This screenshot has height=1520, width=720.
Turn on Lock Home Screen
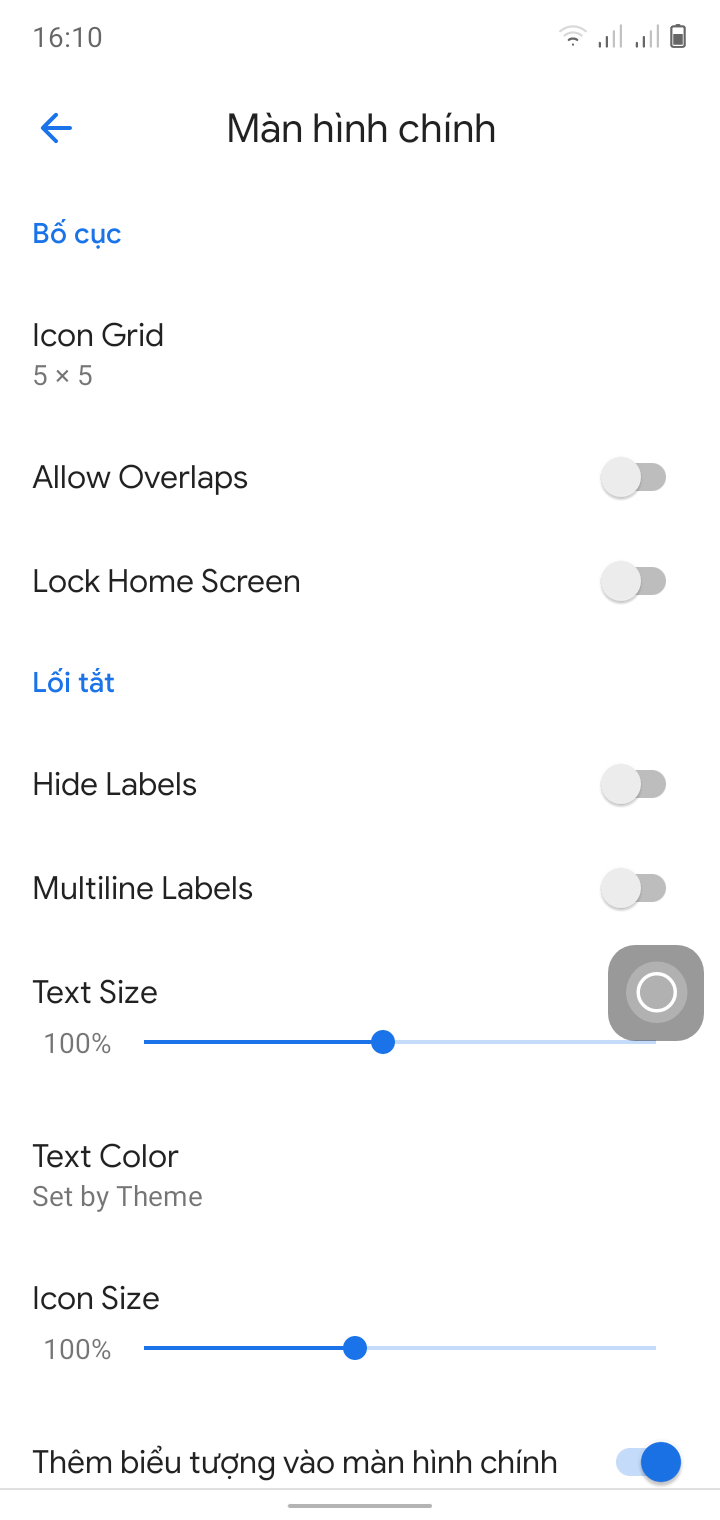[633, 582]
